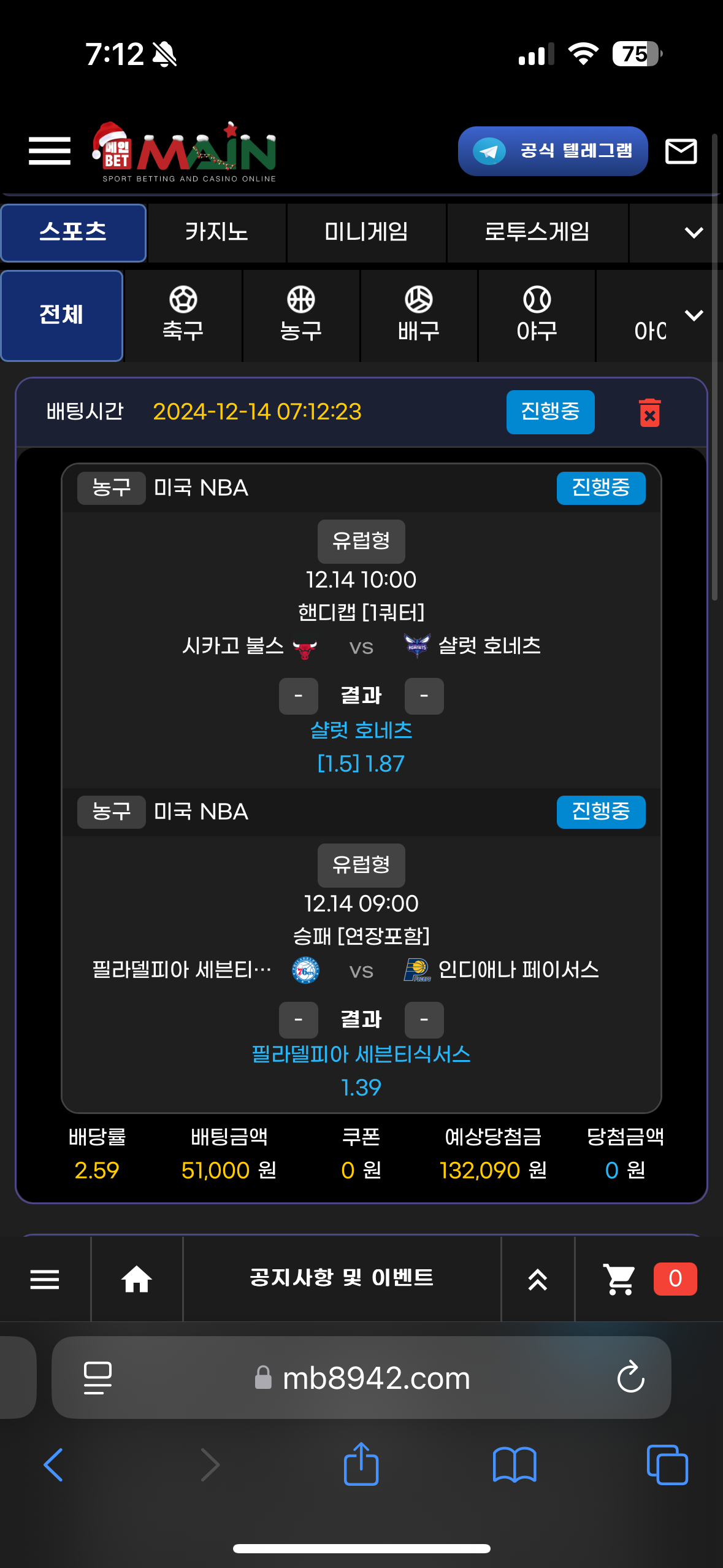Switch to the 미니게임 tab

pos(366,233)
